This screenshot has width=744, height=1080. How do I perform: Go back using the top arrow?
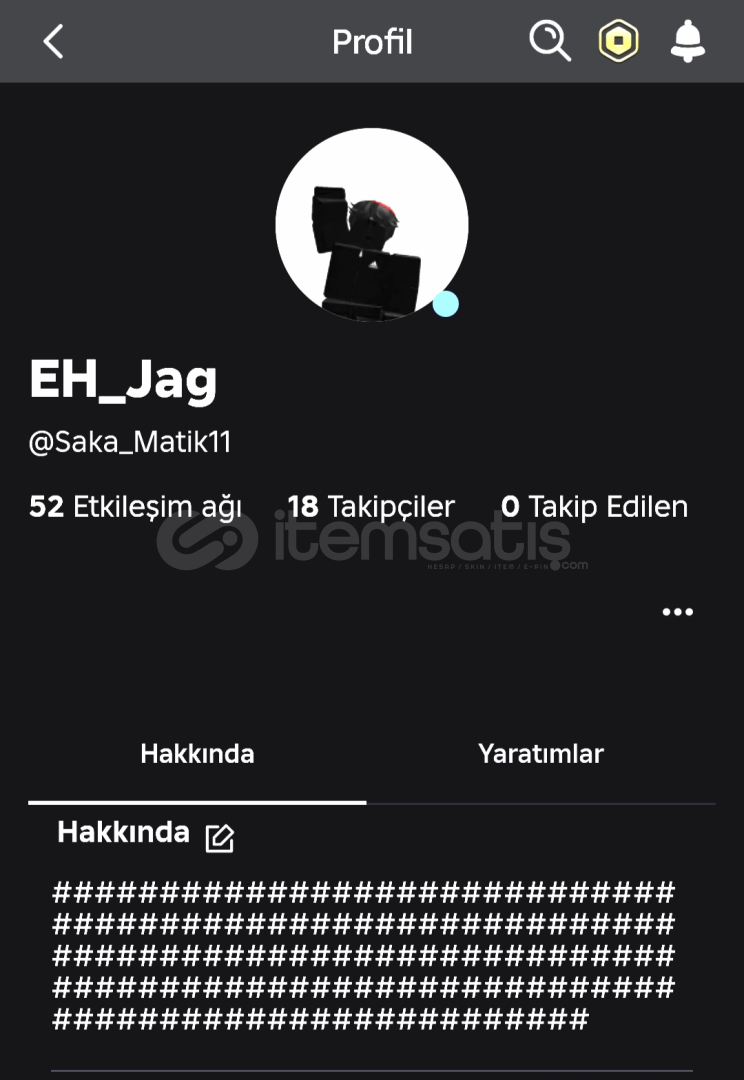point(53,42)
